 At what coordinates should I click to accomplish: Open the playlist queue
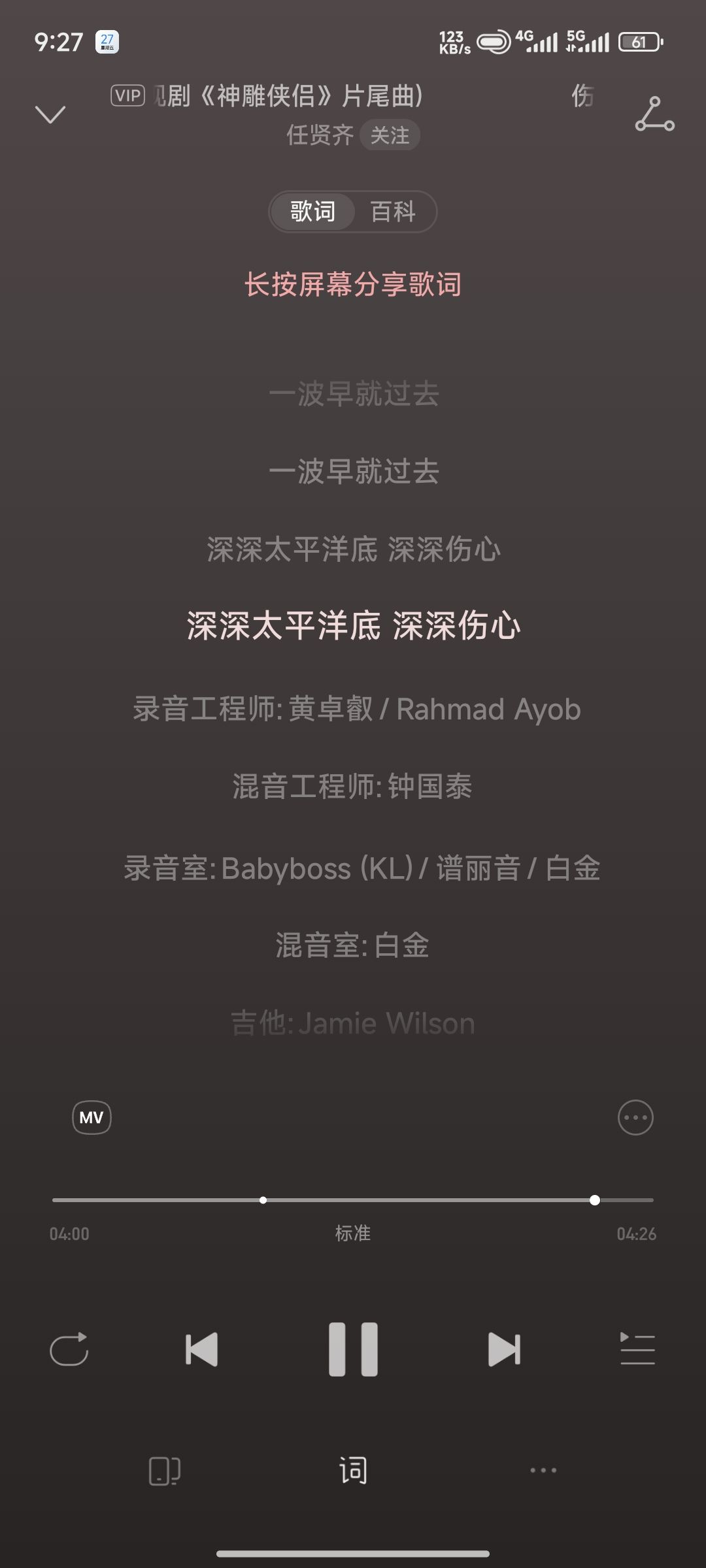[x=637, y=1349]
